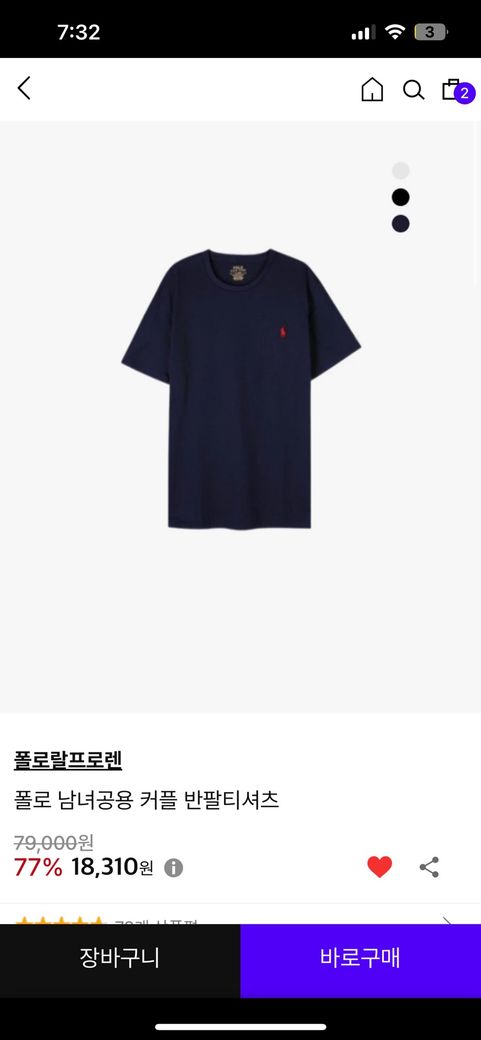
Task: Open the home icon in the top bar
Action: tap(372, 90)
